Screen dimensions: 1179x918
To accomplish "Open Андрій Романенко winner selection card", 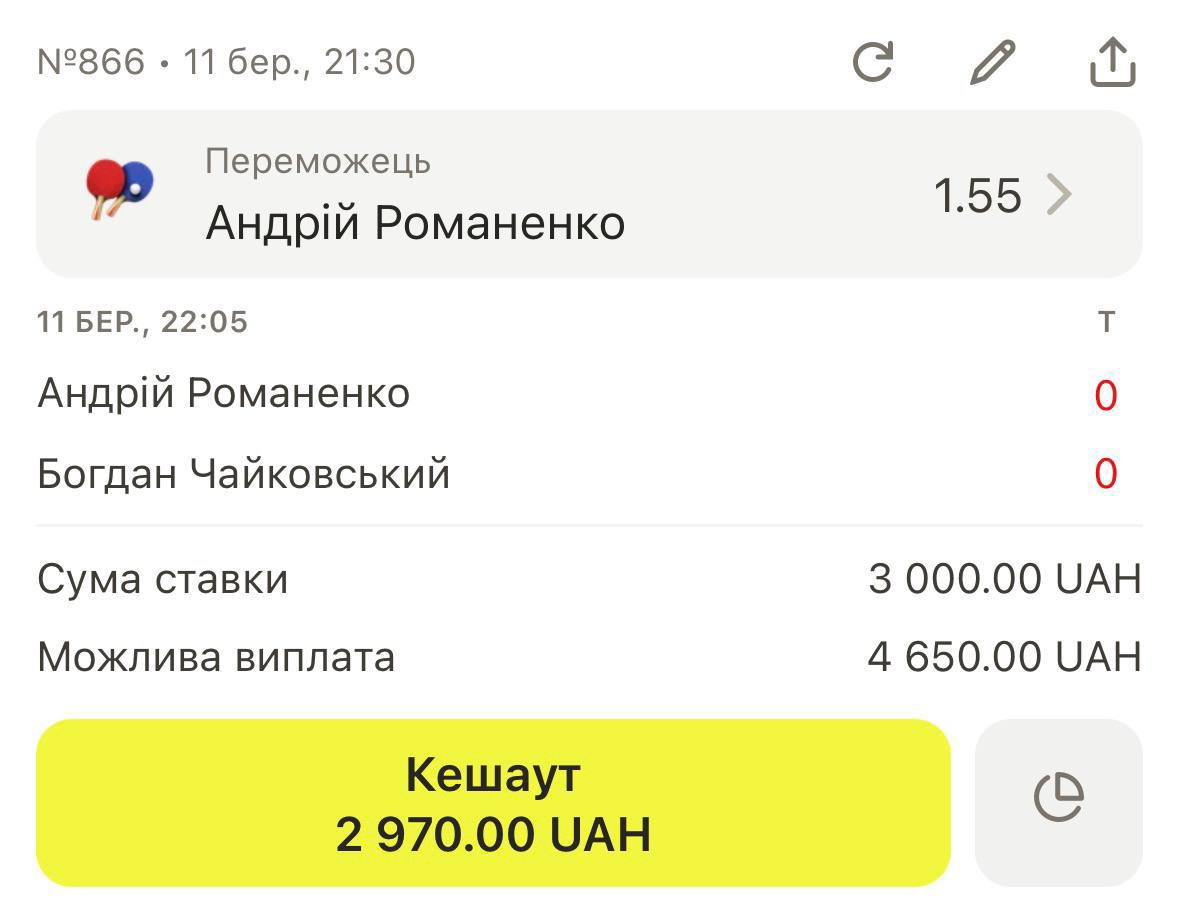I will [x=588, y=195].
